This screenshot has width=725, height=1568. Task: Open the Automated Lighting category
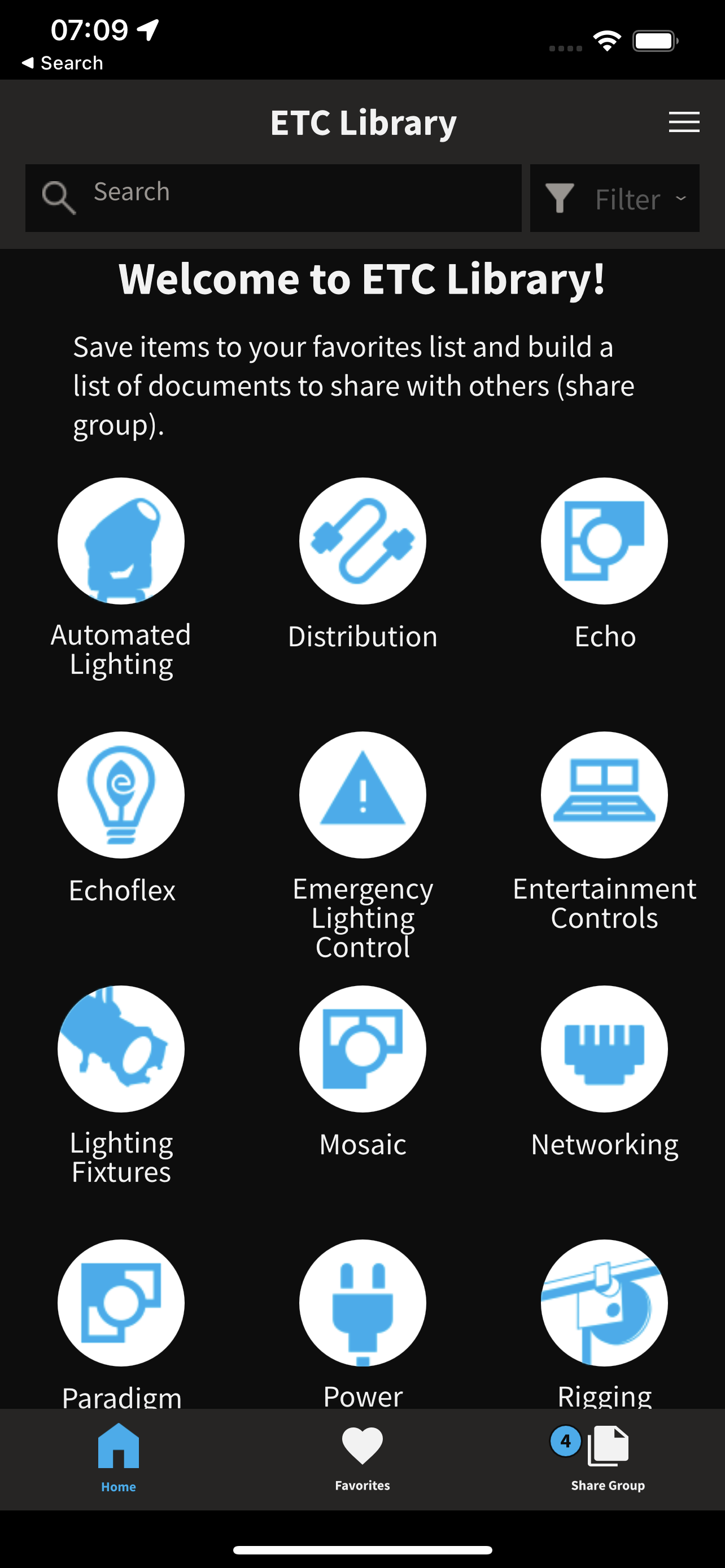tap(121, 578)
